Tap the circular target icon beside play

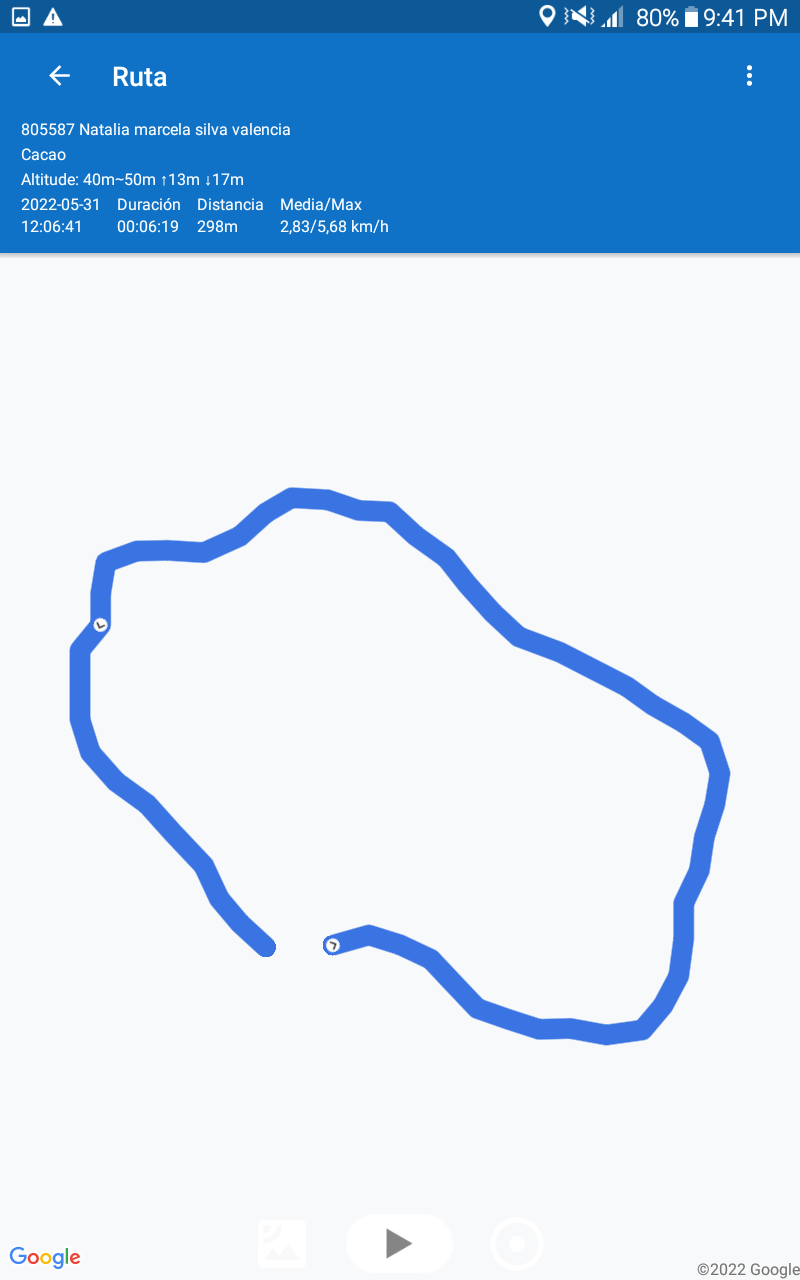[x=517, y=1244]
